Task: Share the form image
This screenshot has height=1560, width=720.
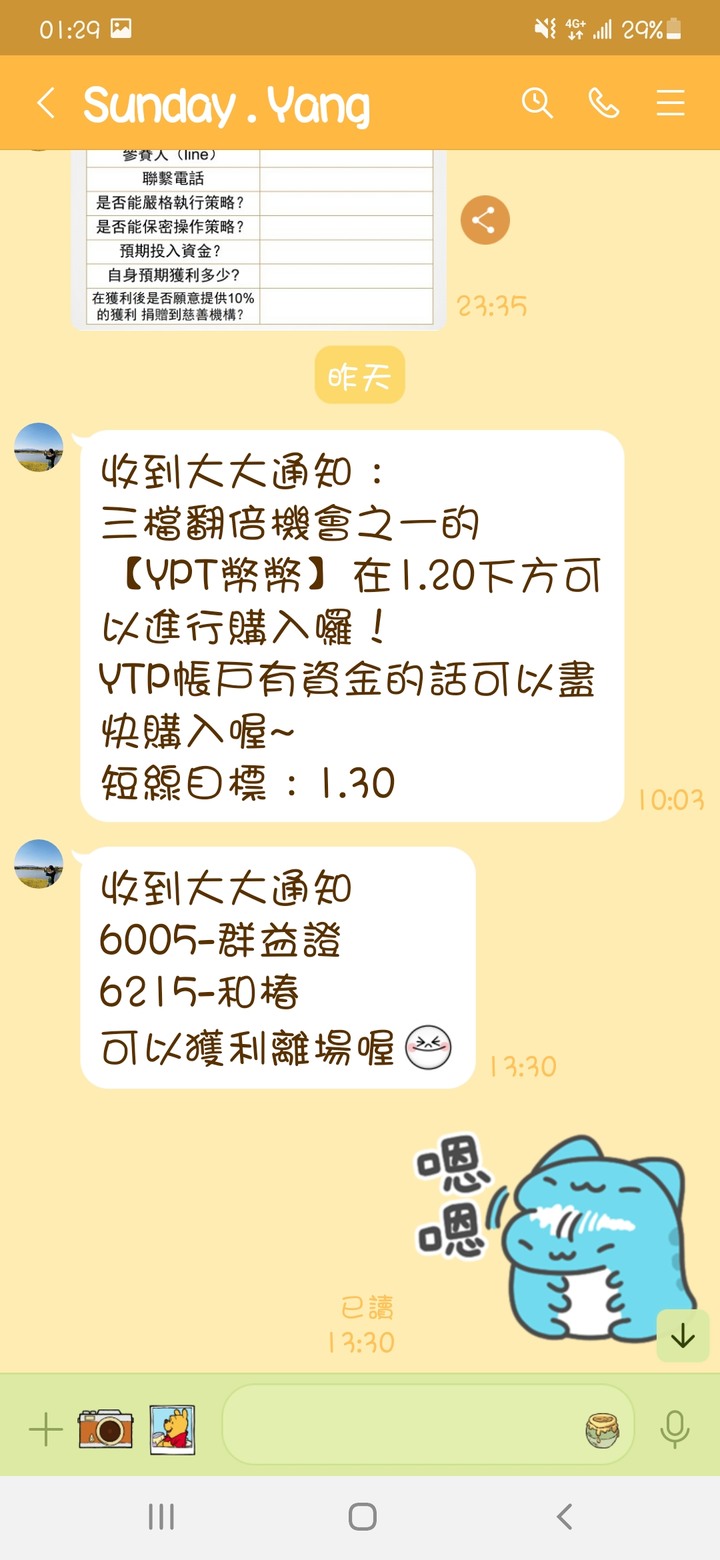Action: 485,220
